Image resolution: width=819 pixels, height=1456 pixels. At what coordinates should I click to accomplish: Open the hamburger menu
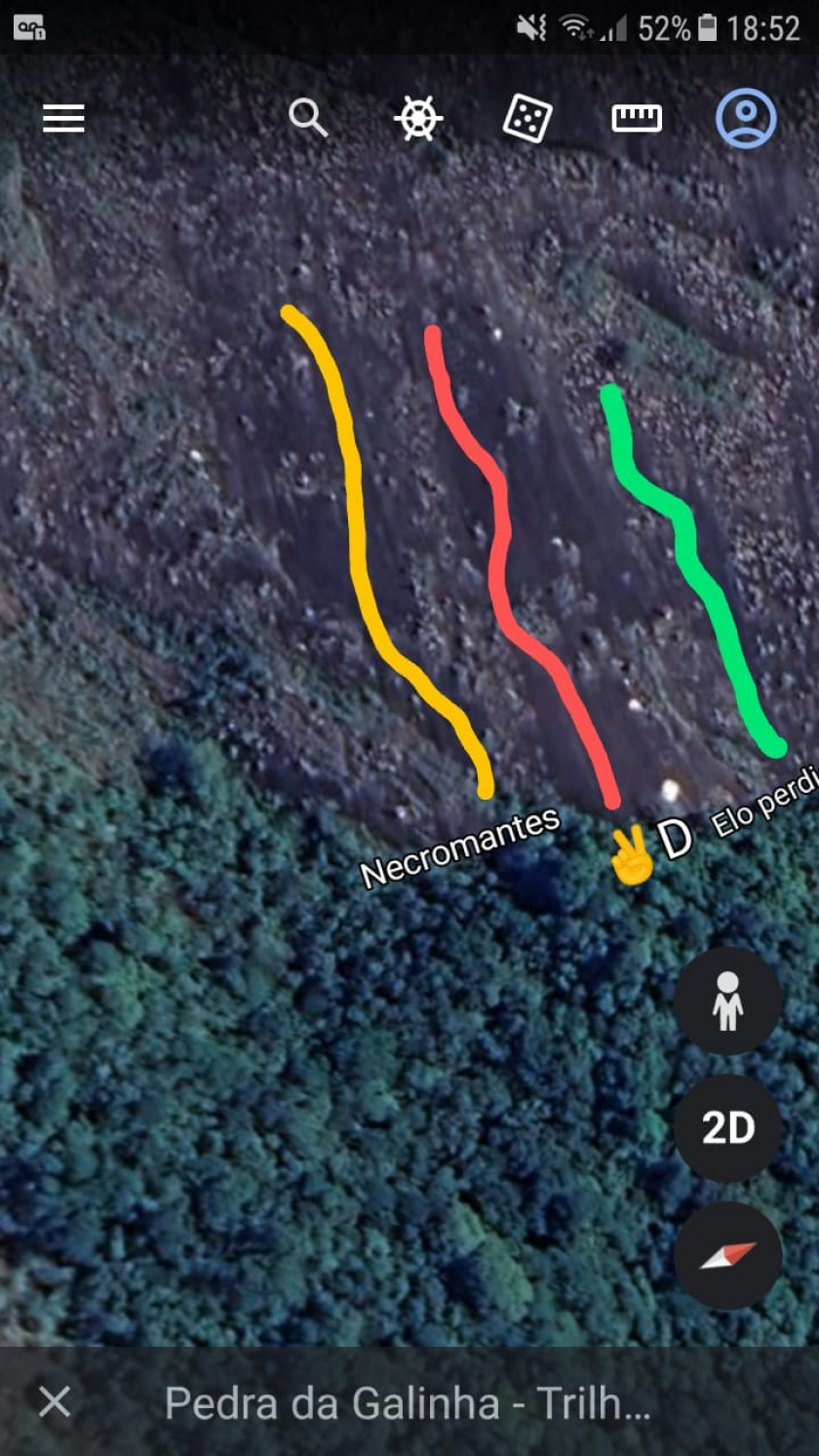point(63,118)
